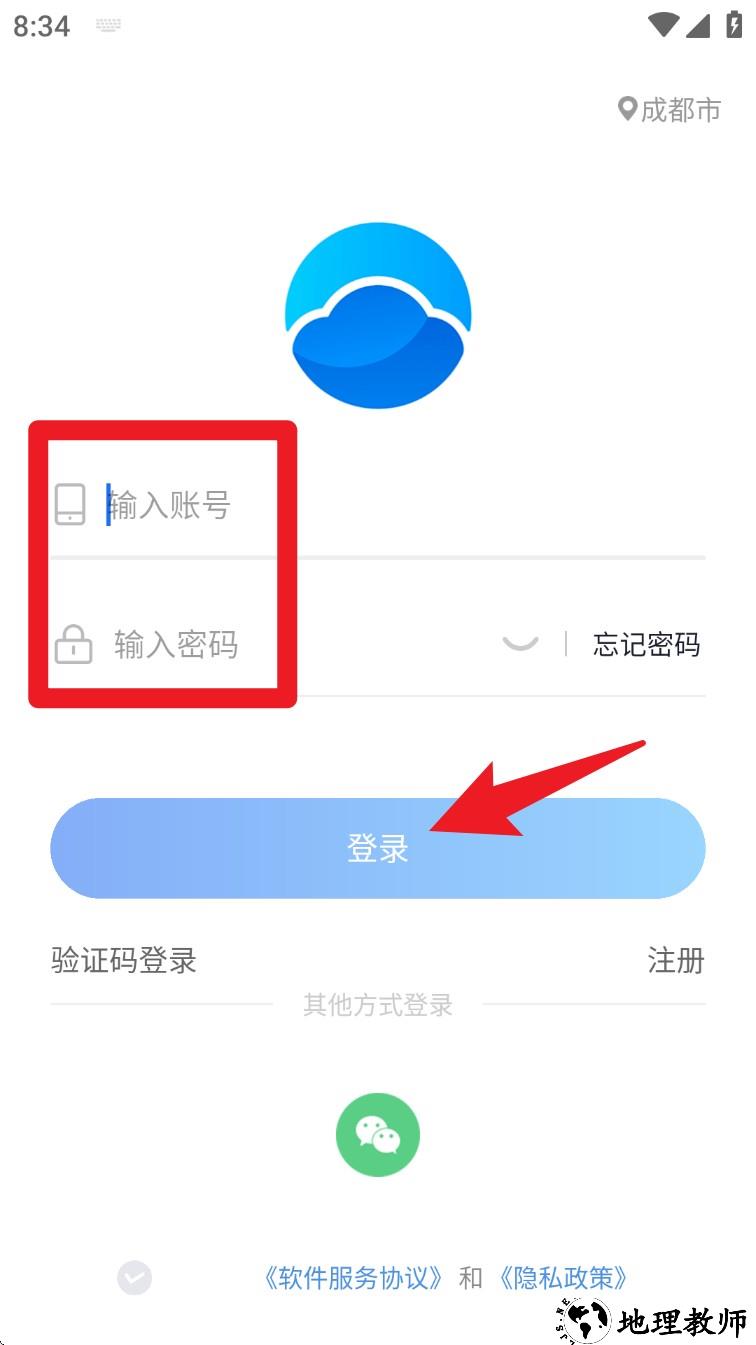The image size is (756, 1345).
Task: Tap the 输入账号 account field
Action: point(300,505)
